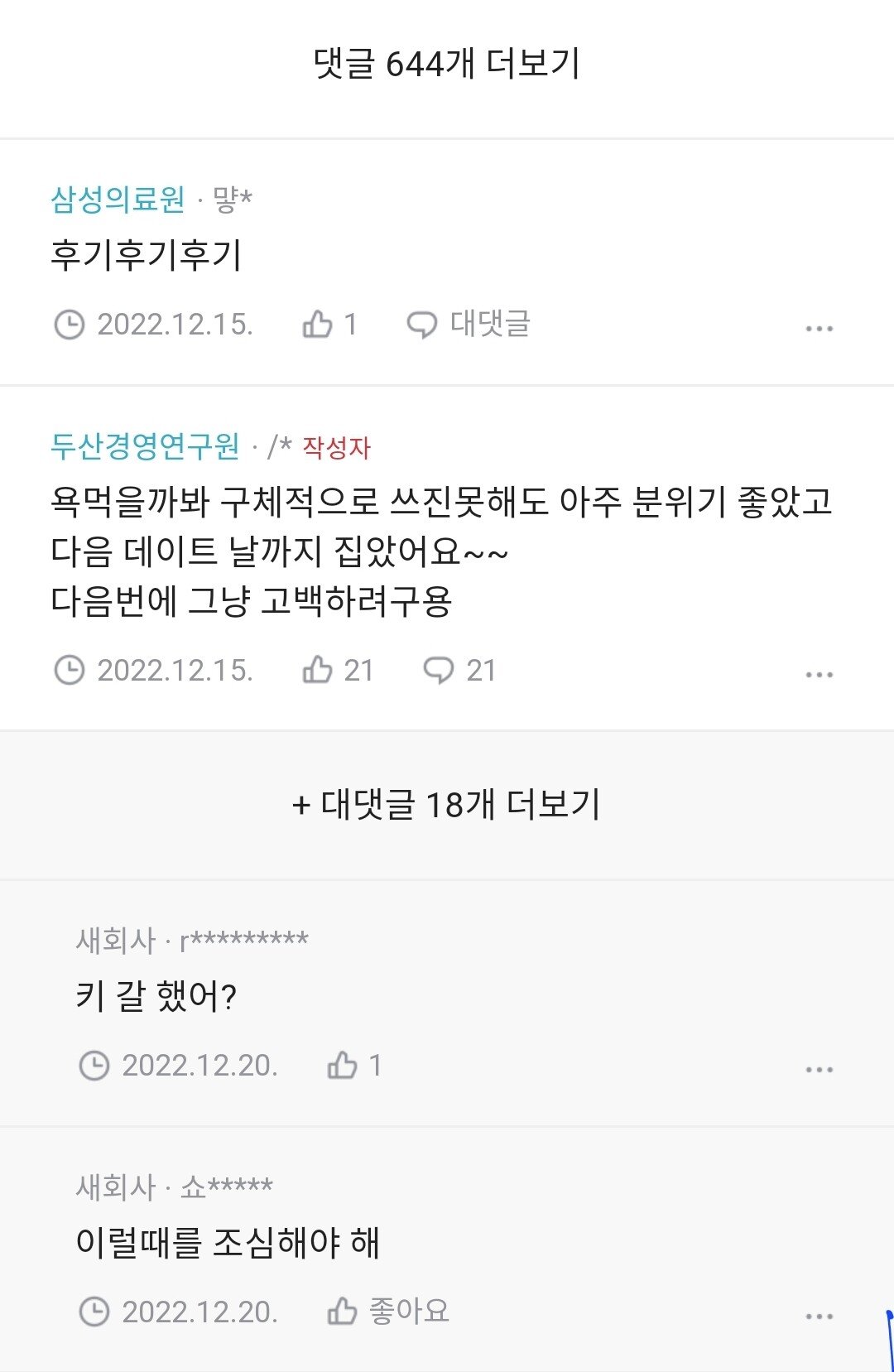Image resolution: width=894 pixels, height=1372 pixels.
Task: Expand 18 more replies under author's comment
Action: click(447, 804)
